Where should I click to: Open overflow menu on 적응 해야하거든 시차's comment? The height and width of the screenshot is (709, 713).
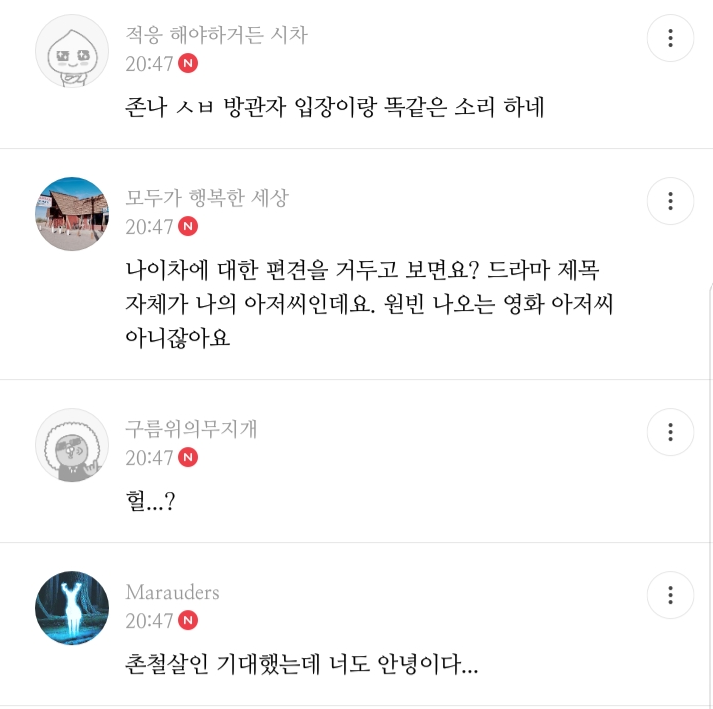point(670,39)
